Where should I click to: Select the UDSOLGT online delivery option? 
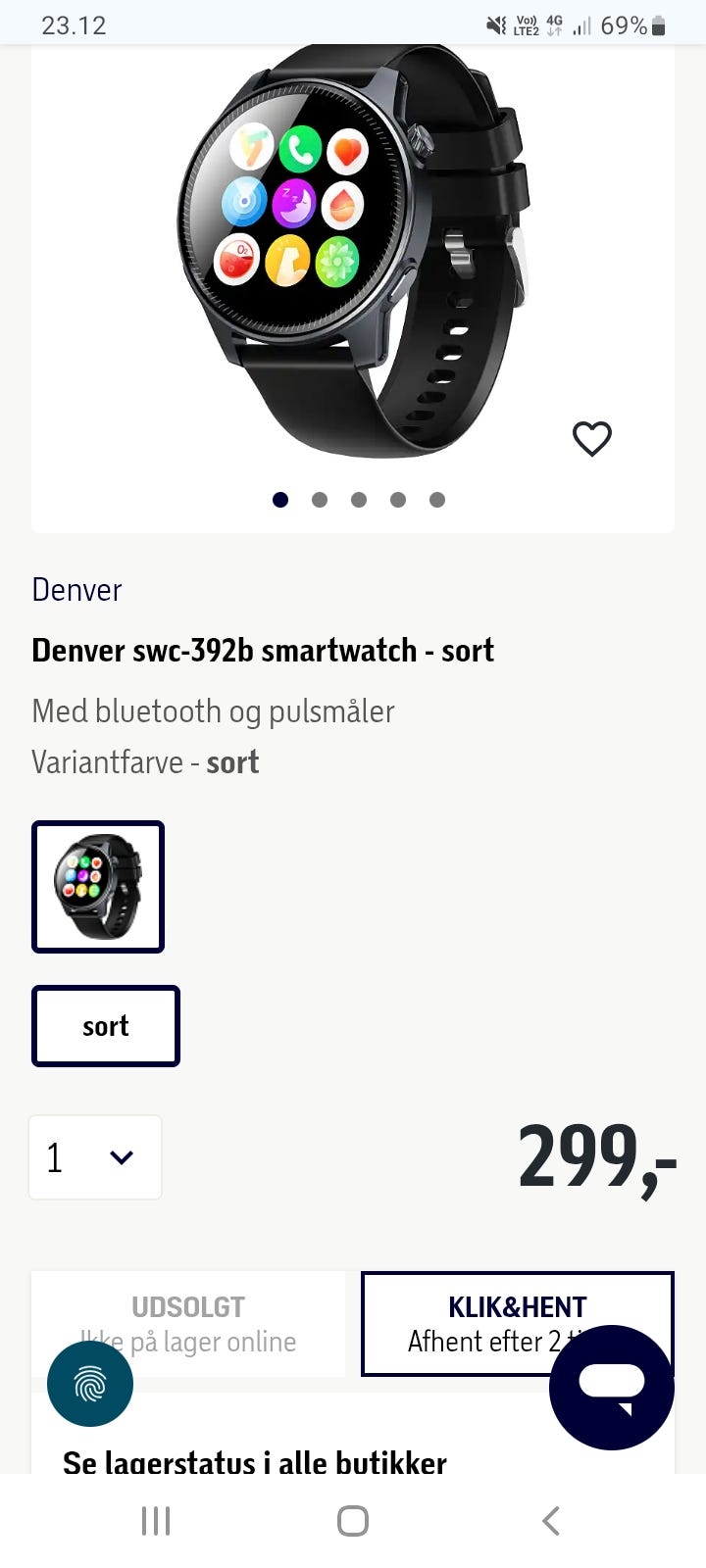click(x=188, y=1324)
